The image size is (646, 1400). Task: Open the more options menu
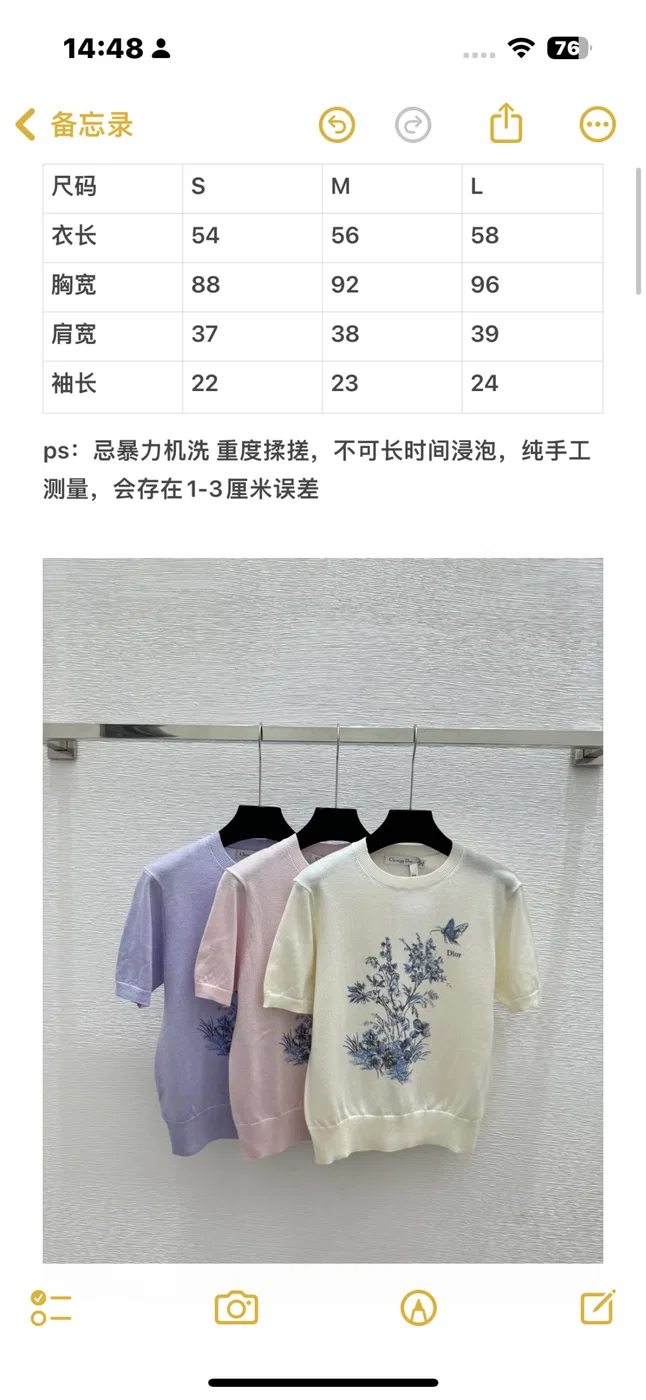tap(598, 125)
